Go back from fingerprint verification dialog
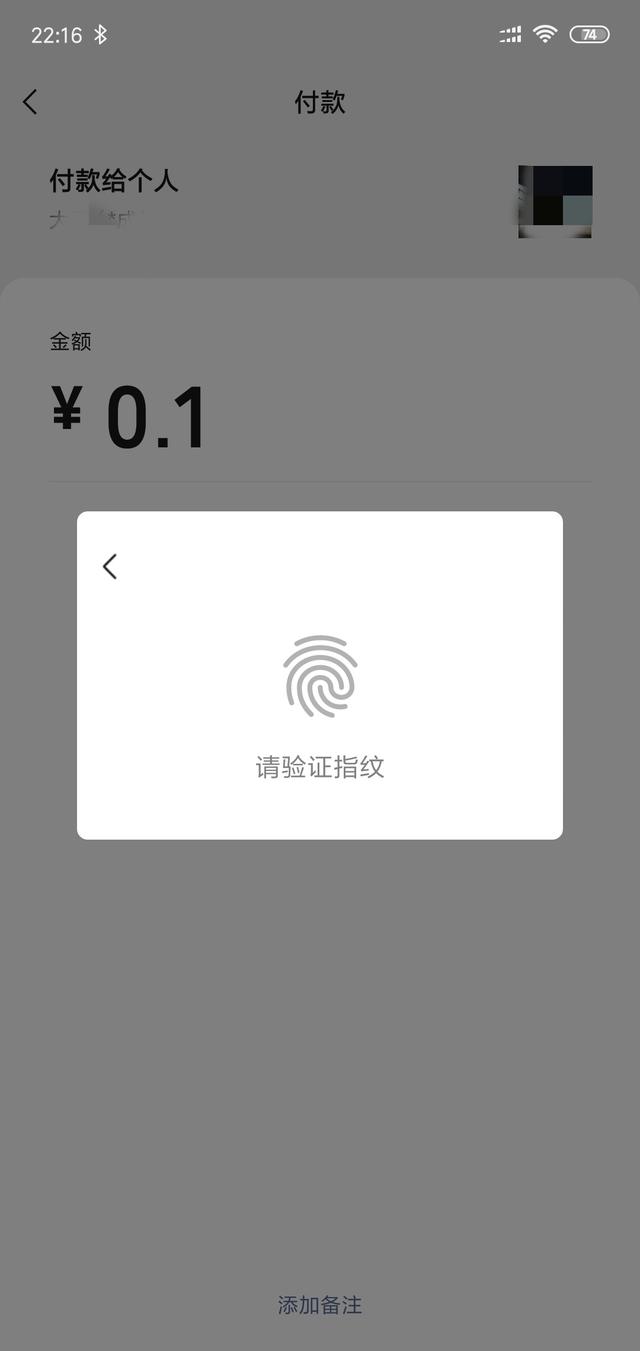This screenshot has width=640, height=1351. [110, 566]
